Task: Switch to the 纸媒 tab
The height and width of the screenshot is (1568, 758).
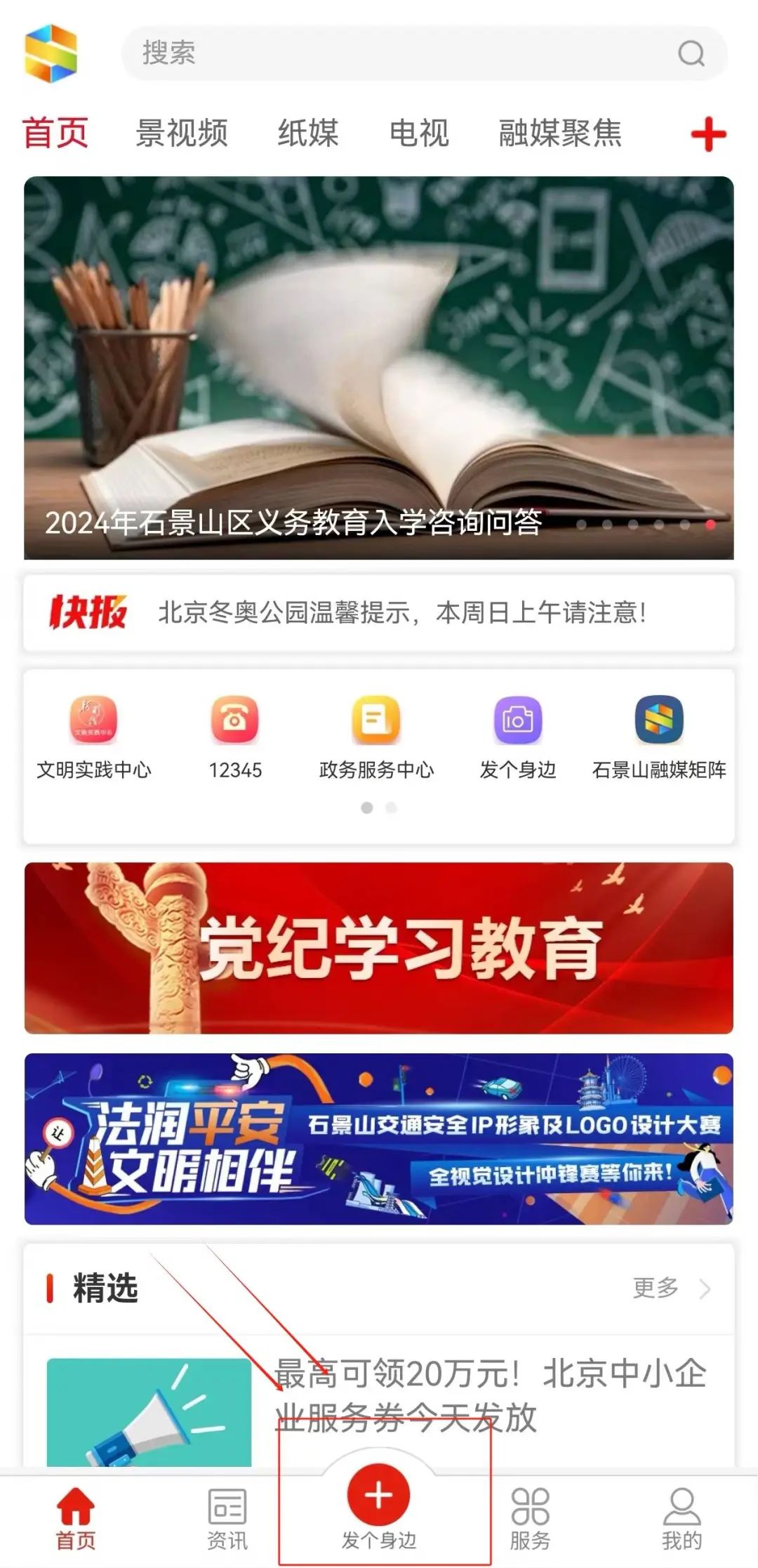Action: pyautogui.click(x=307, y=133)
